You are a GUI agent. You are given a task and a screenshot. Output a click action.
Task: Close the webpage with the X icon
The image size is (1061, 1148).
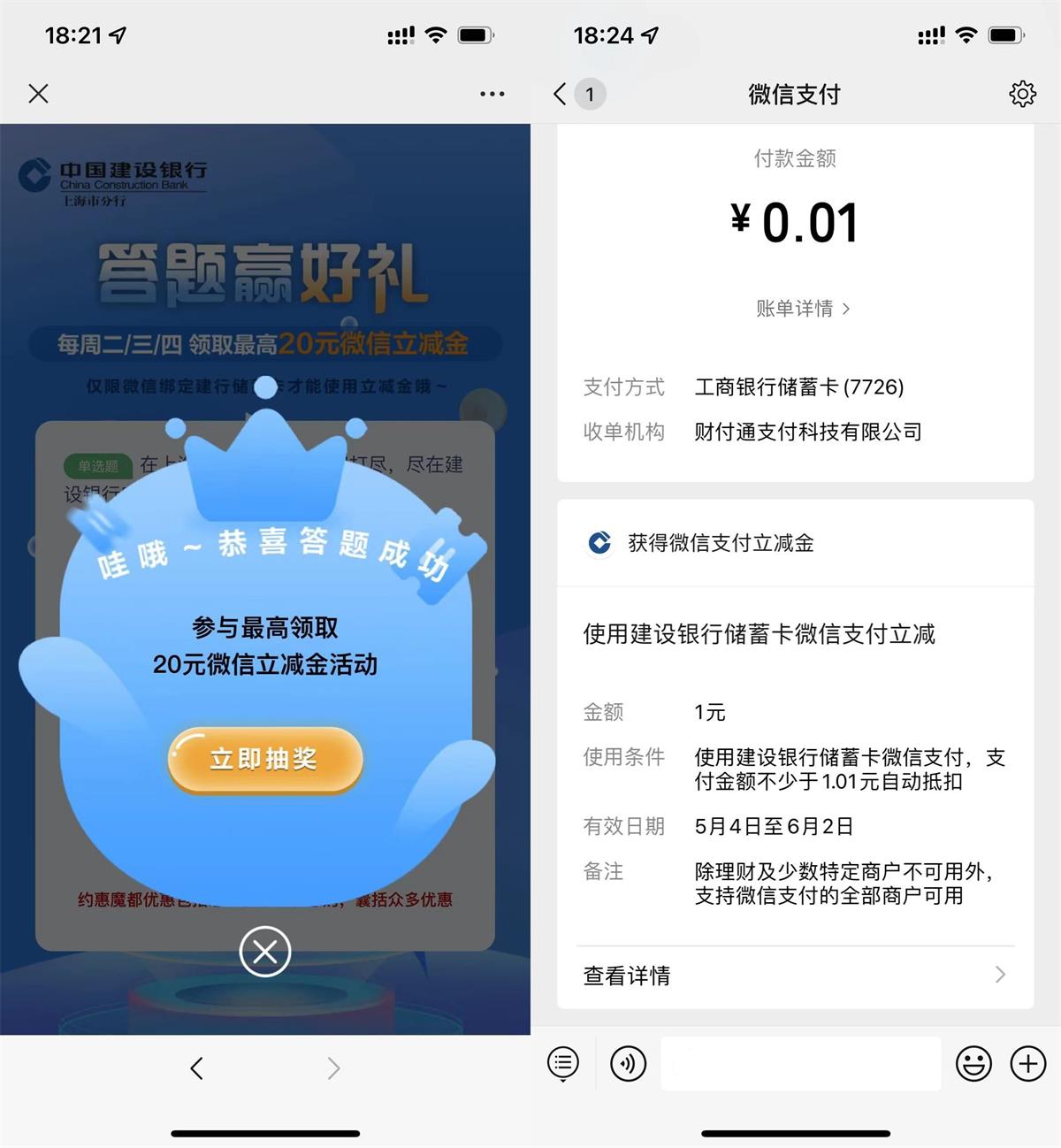(x=38, y=94)
